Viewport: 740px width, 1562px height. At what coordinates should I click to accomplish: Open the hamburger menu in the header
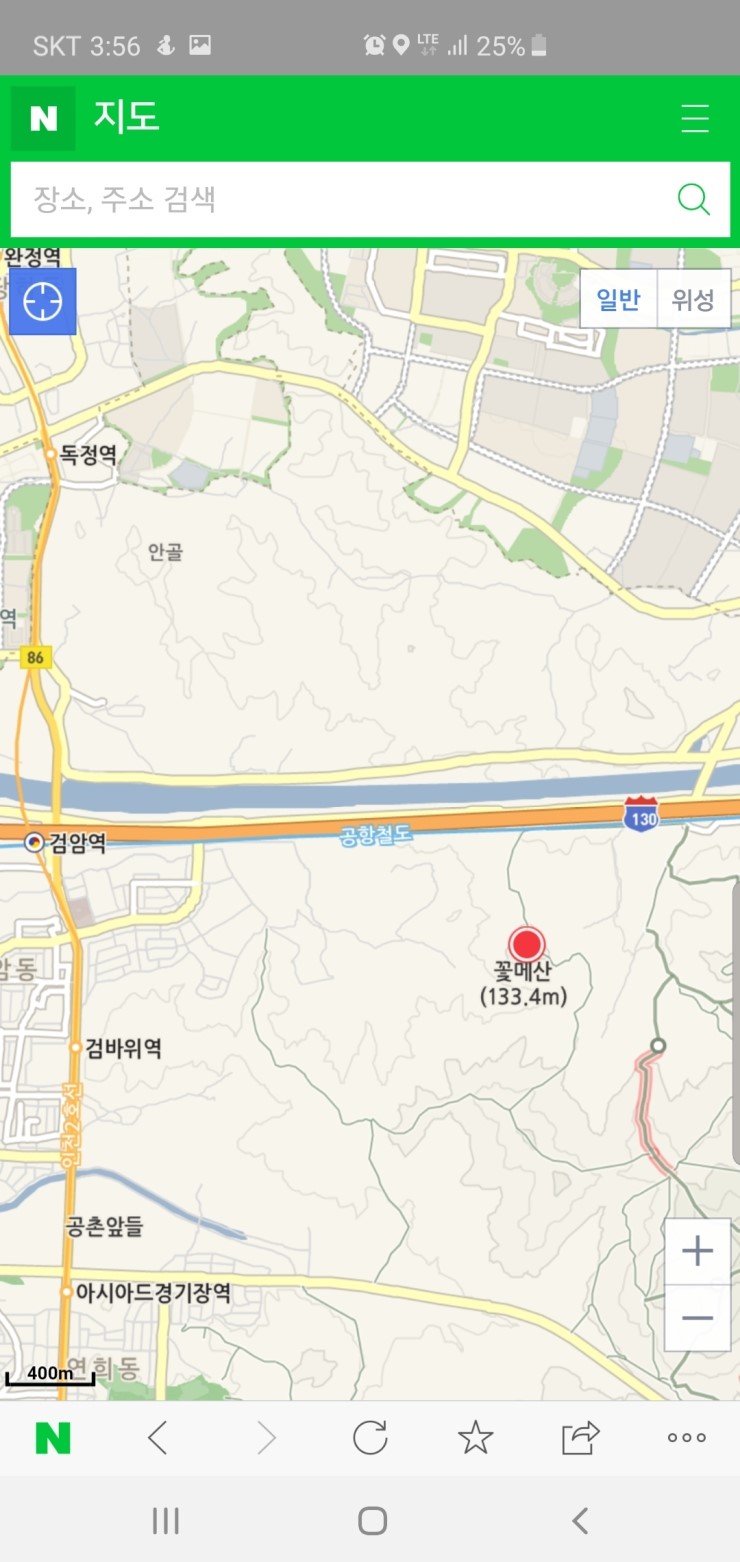[x=695, y=118]
